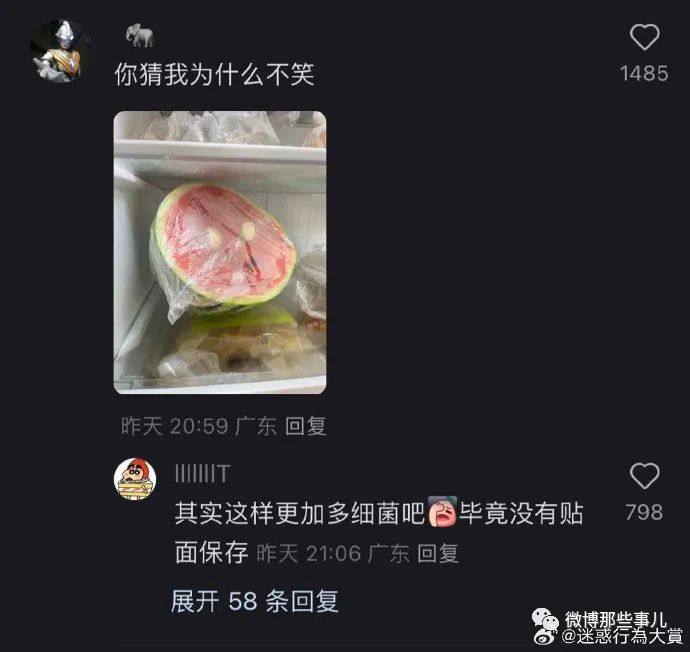Open IIIIIIIT's profile avatar
This screenshot has width=690, height=652.
point(138,480)
